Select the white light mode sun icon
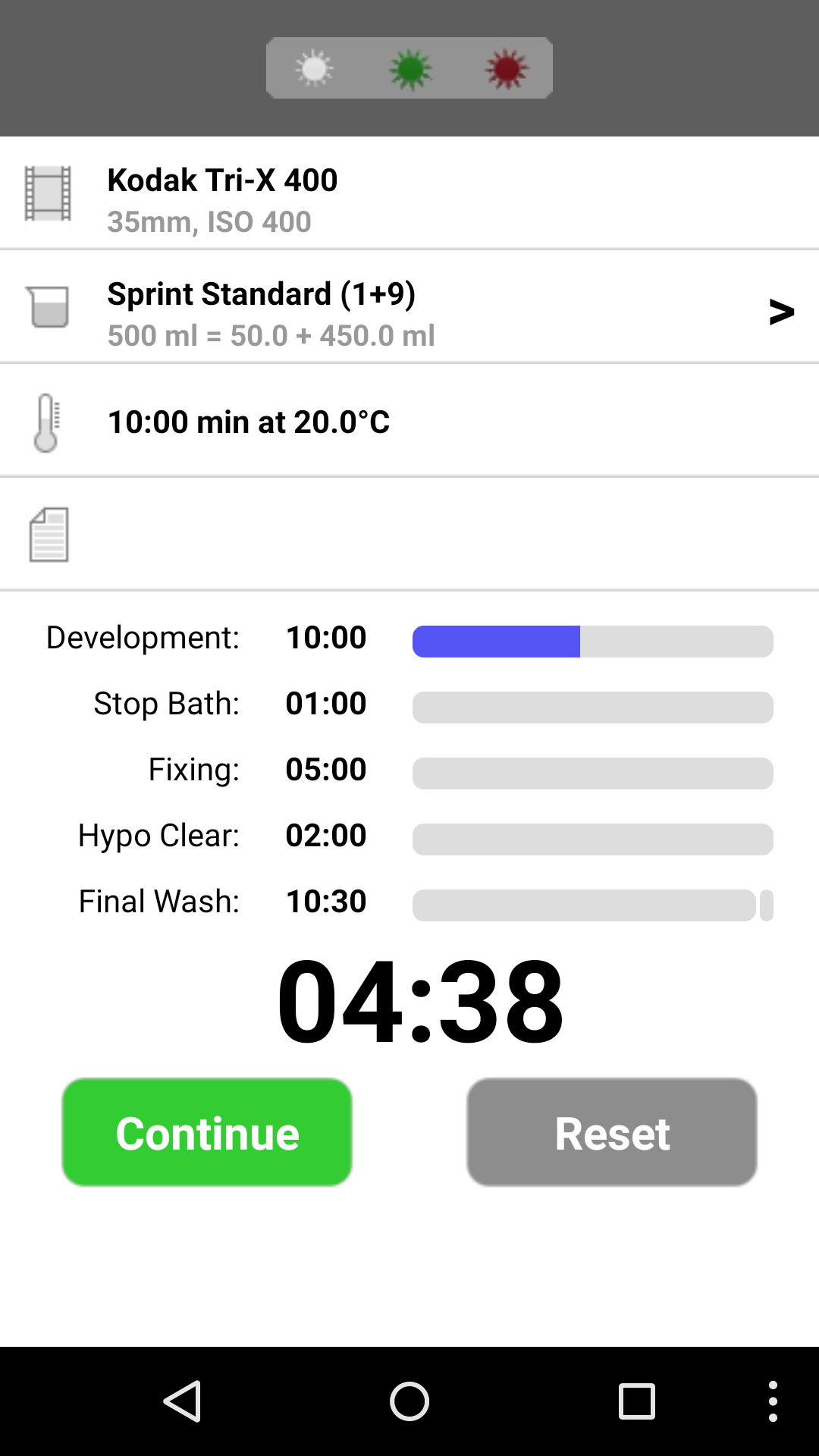Screen dimensions: 819x1456 [315, 68]
